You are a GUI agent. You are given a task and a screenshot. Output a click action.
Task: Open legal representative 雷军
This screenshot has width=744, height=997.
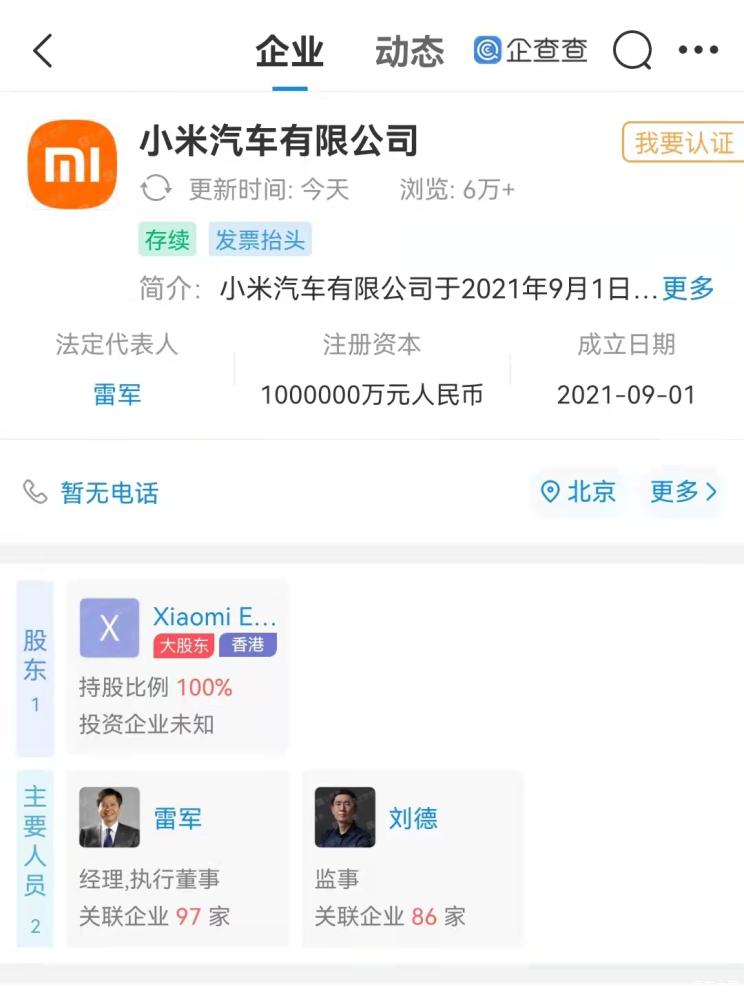pyautogui.click(x=117, y=394)
